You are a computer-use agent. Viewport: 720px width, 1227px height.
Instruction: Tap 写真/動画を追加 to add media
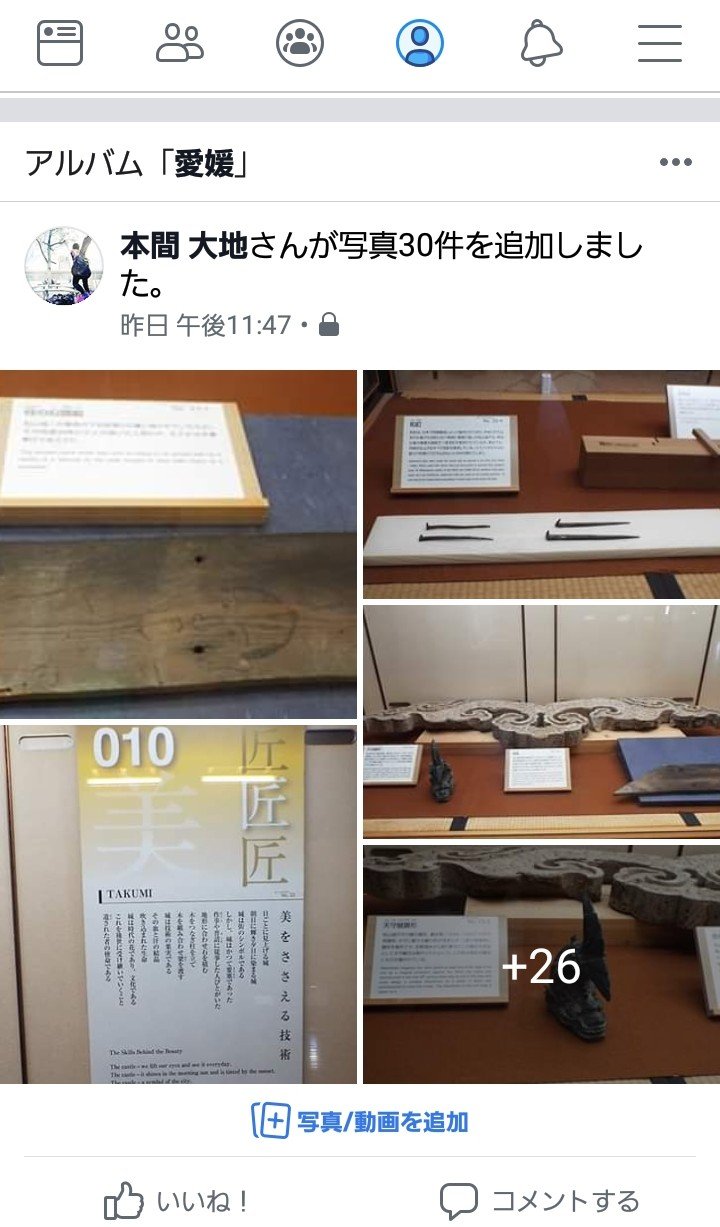pyautogui.click(x=360, y=1121)
